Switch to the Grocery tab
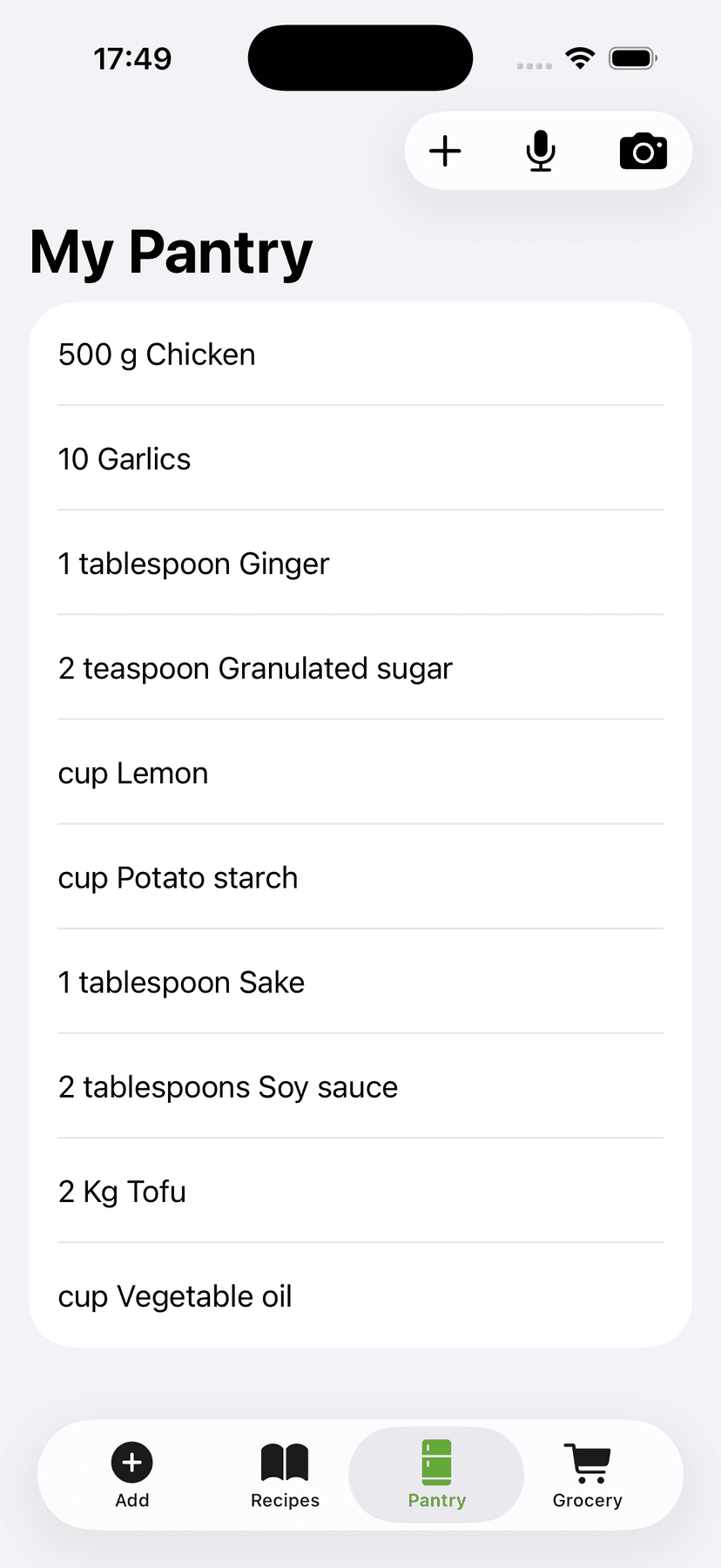721x1568 pixels. point(587,1475)
